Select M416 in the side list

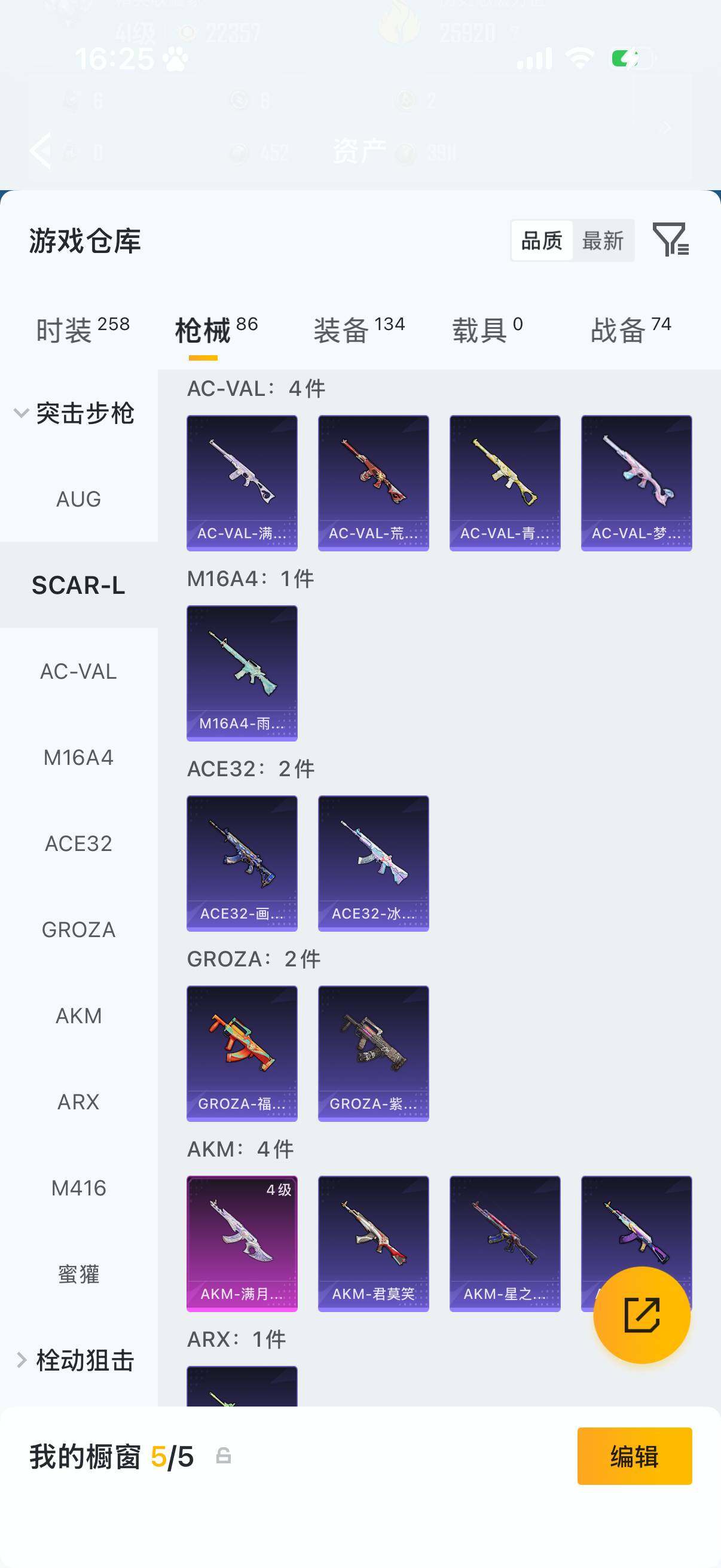[78, 1188]
